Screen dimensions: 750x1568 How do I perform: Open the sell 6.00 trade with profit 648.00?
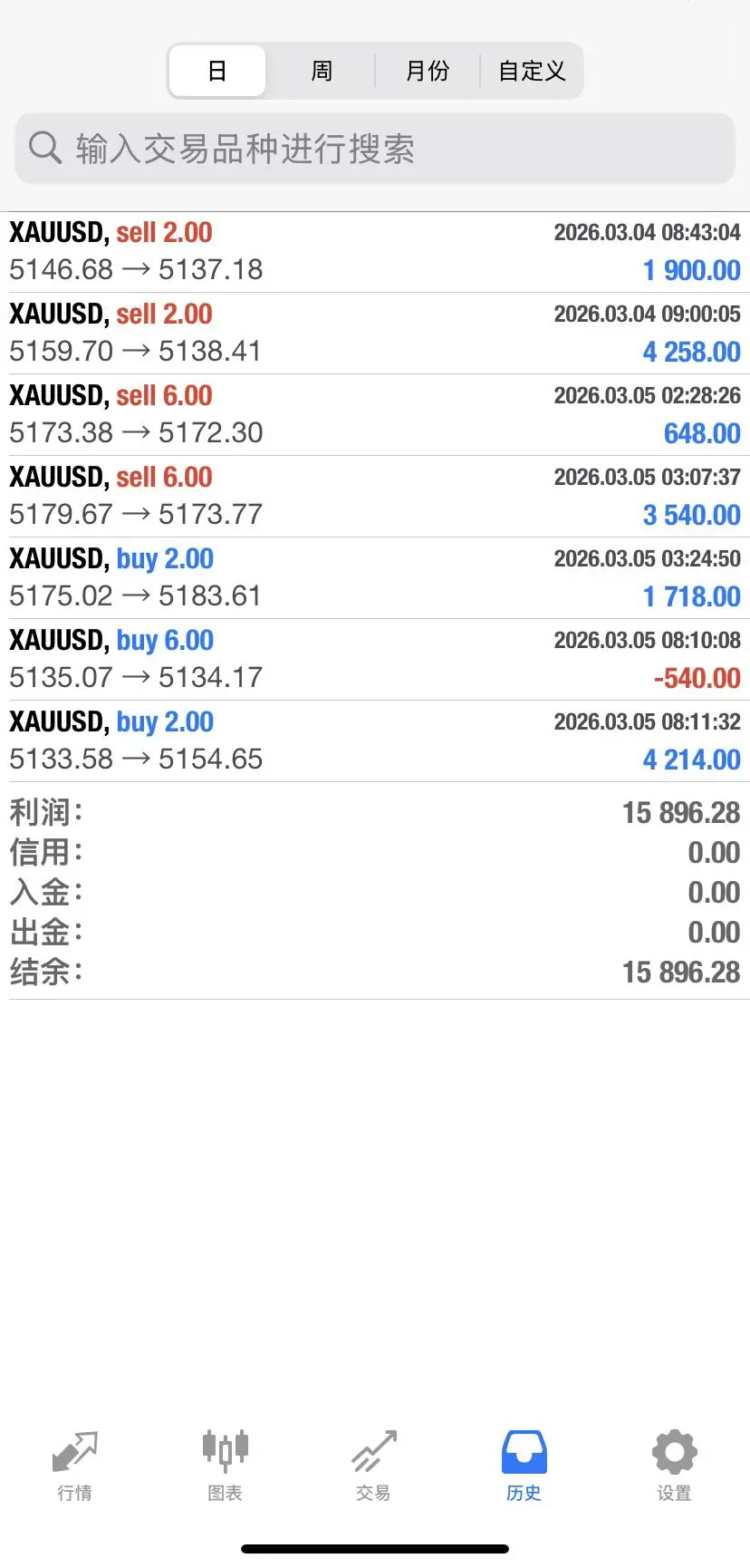pos(375,415)
